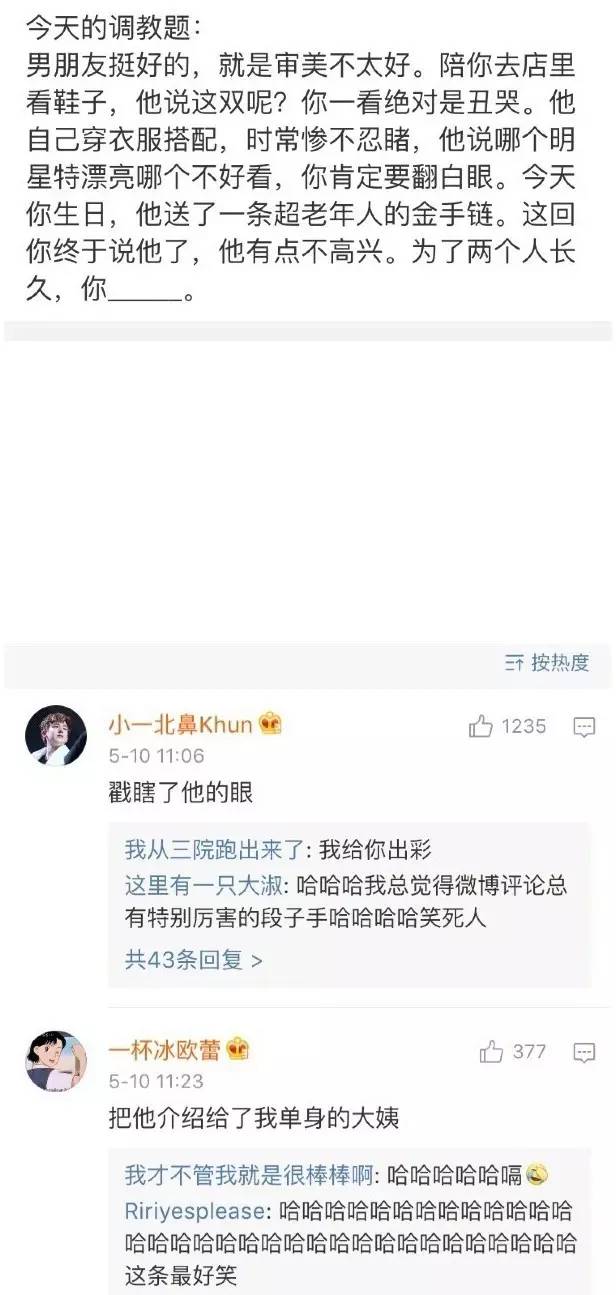
Task: Open the username 一杯冰欧蕾
Action: click(x=165, y=1049)
